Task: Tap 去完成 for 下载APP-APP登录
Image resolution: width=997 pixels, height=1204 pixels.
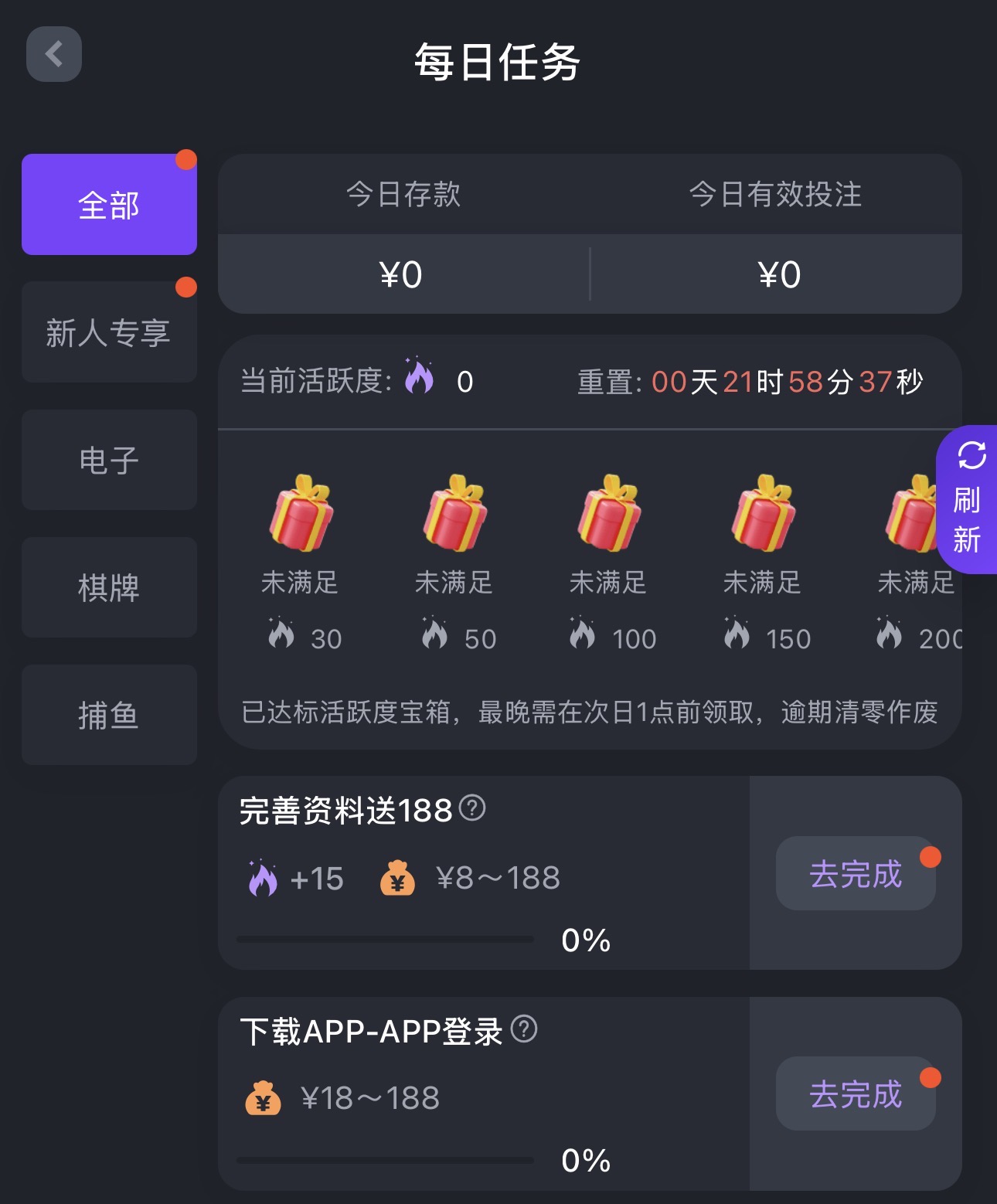Action: pos(855,1093)
